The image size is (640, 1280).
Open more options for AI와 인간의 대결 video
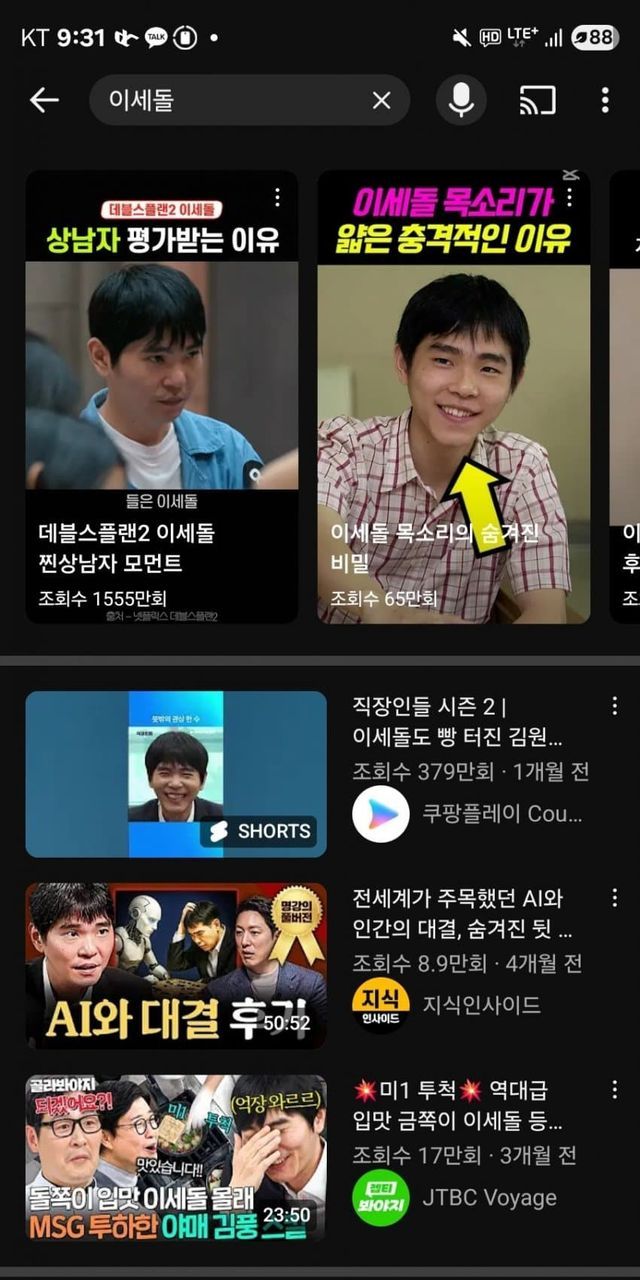614,898
